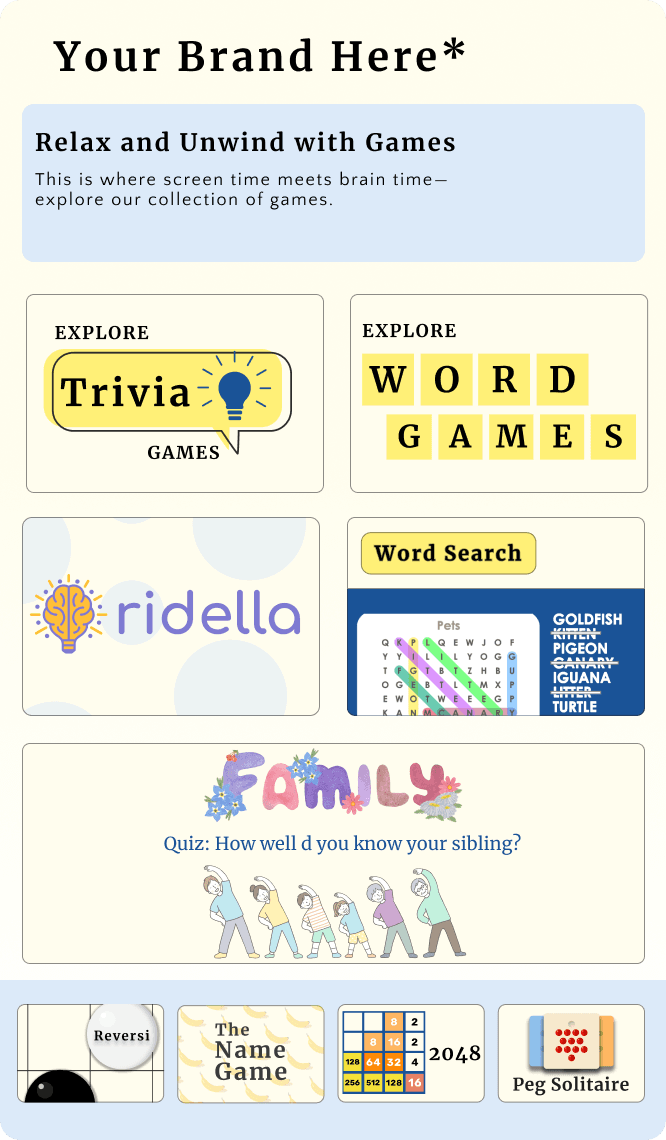666x1140 pixels.
Task: Open the Explore Word Games card
Action: 498,393
